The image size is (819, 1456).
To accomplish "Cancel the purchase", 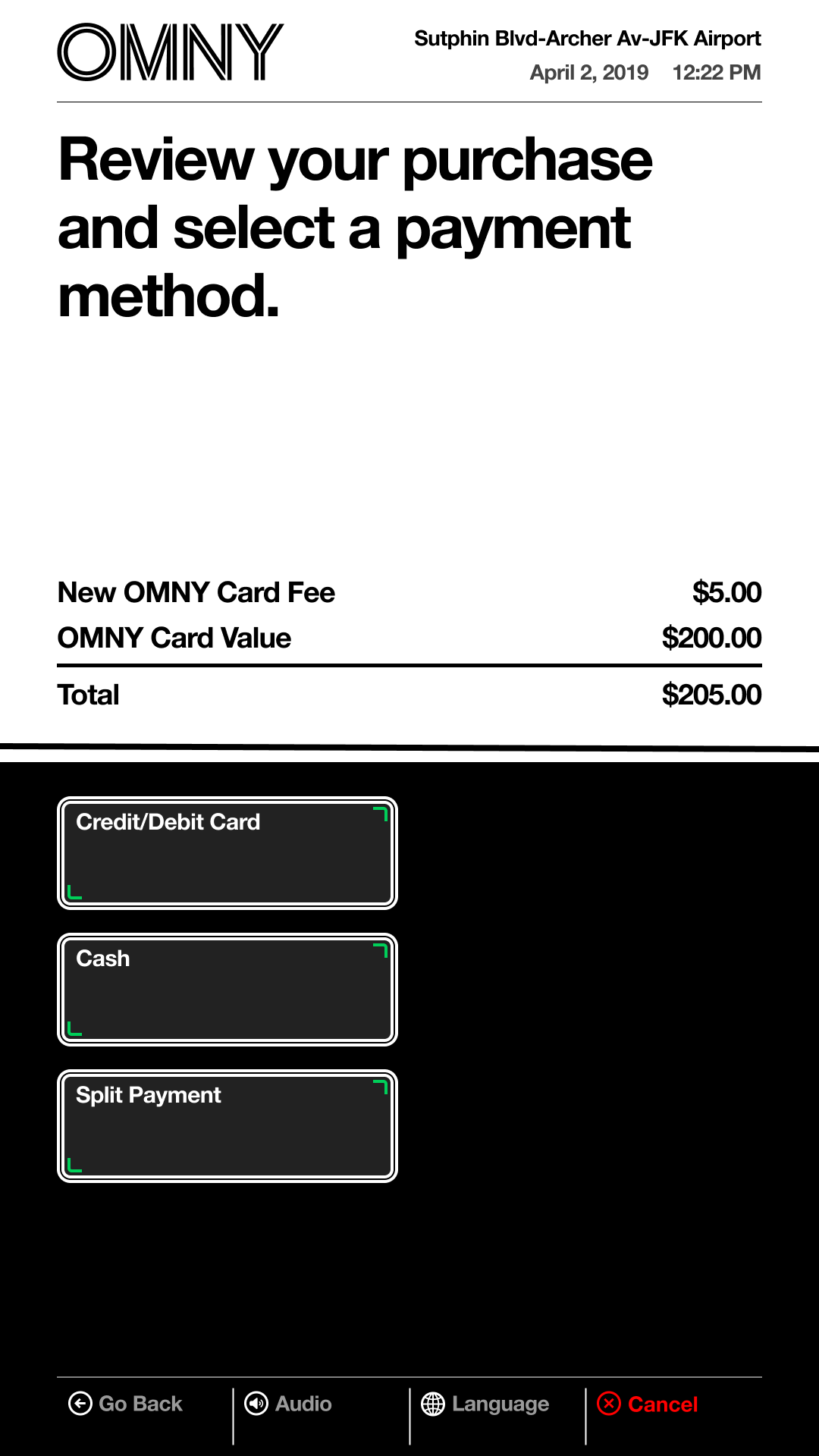I will pyautogui.click(x=648, y=1404).
